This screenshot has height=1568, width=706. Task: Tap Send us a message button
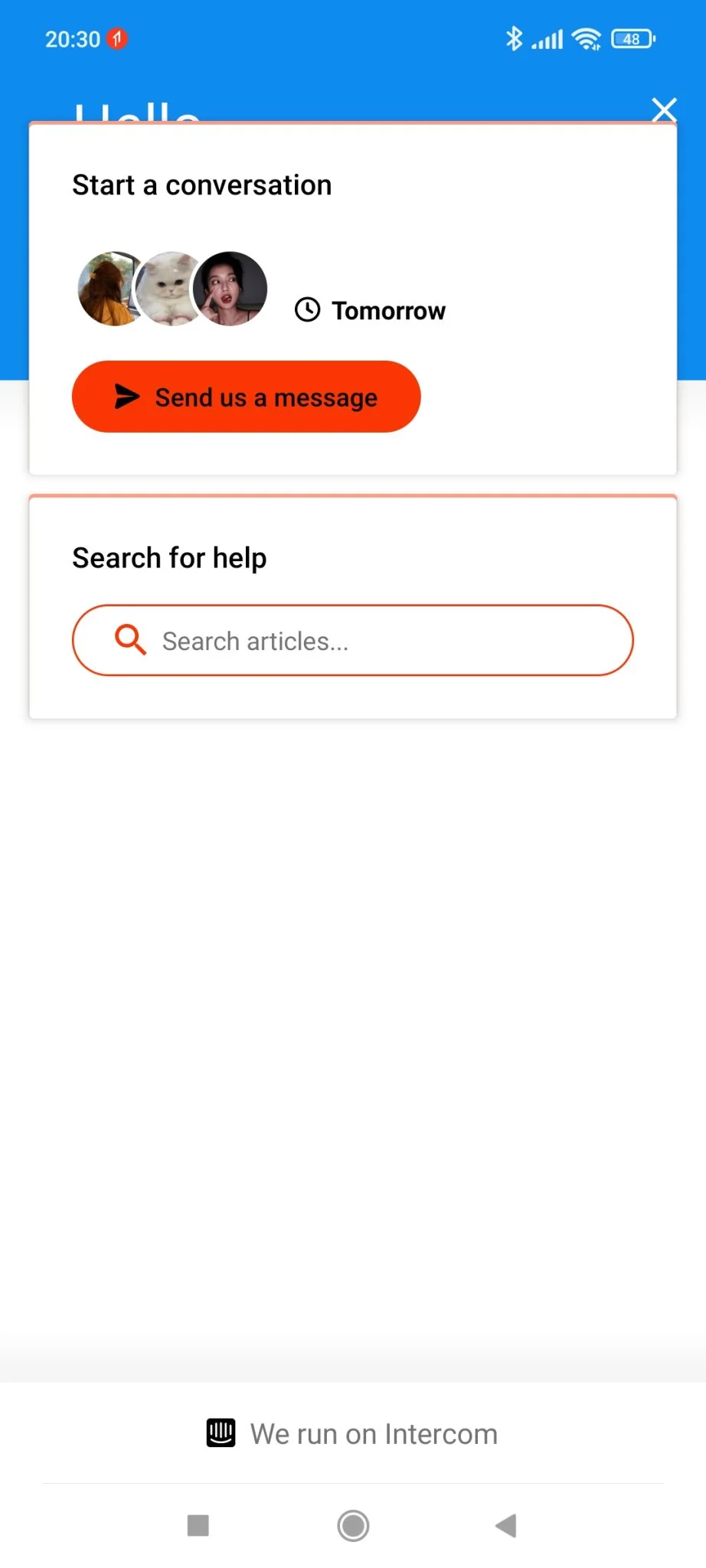point(246,397)
